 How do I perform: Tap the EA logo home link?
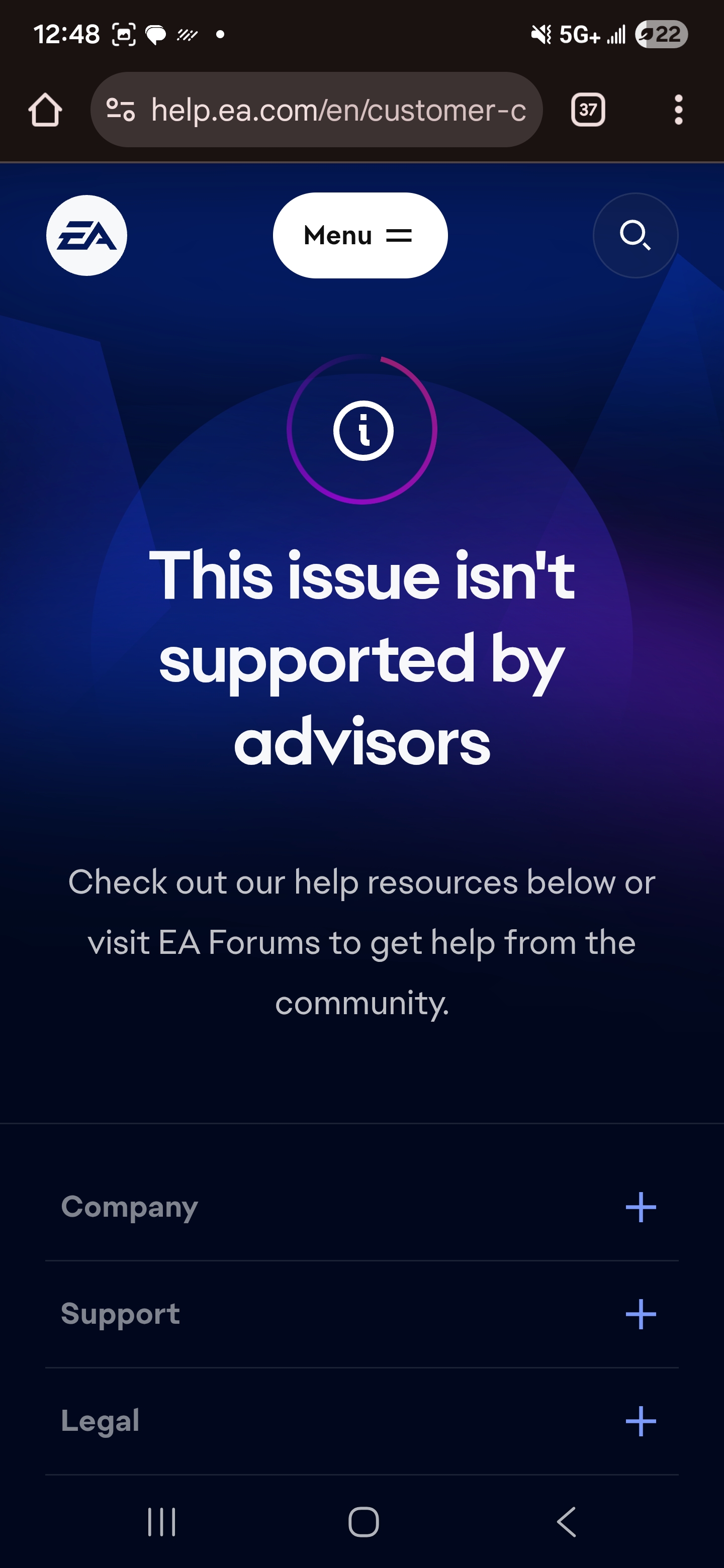[x=86, y=235]
